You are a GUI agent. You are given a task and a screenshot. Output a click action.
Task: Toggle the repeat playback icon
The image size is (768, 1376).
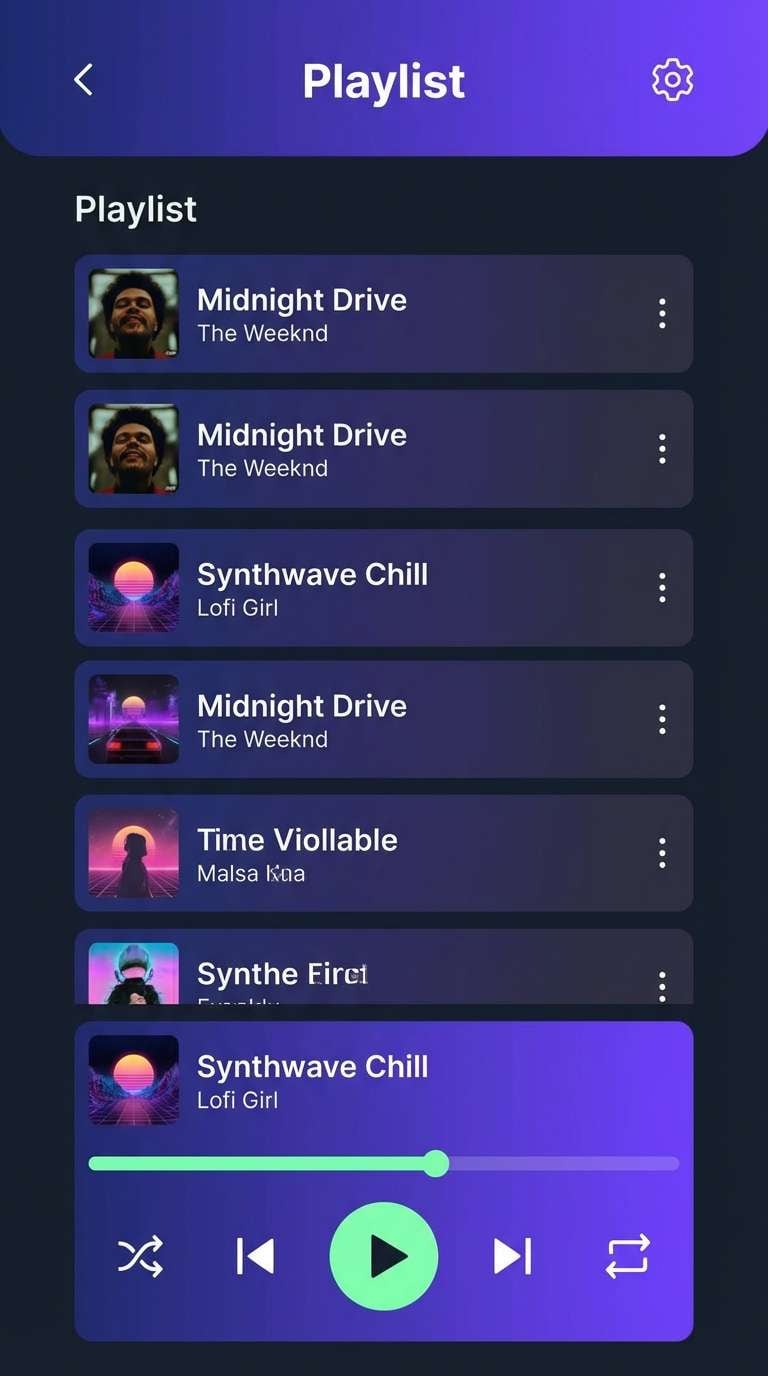(625, 1256)
